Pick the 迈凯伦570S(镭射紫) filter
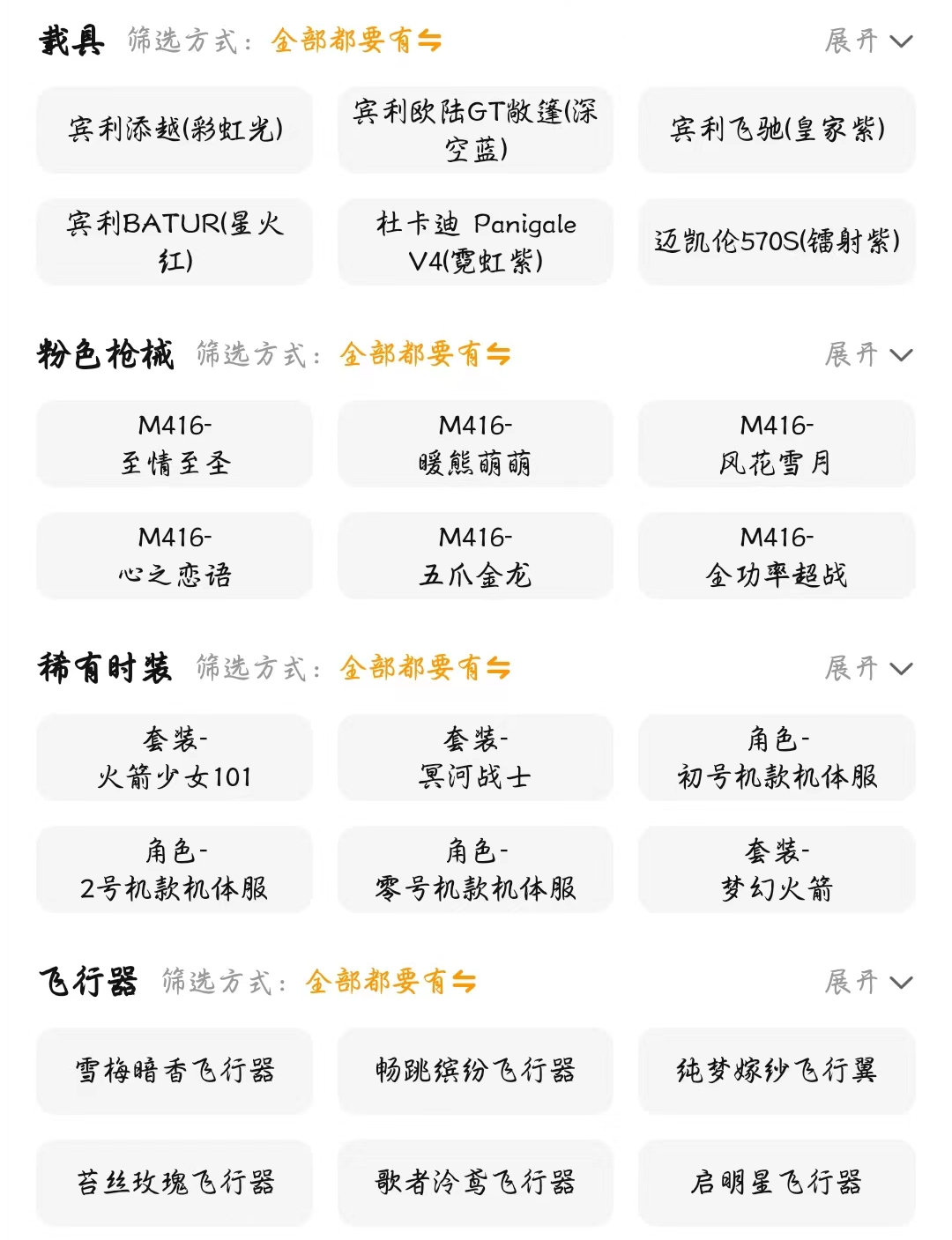Image resolution: width=952 pixels, height=1240 pixels. coord(777,241)
